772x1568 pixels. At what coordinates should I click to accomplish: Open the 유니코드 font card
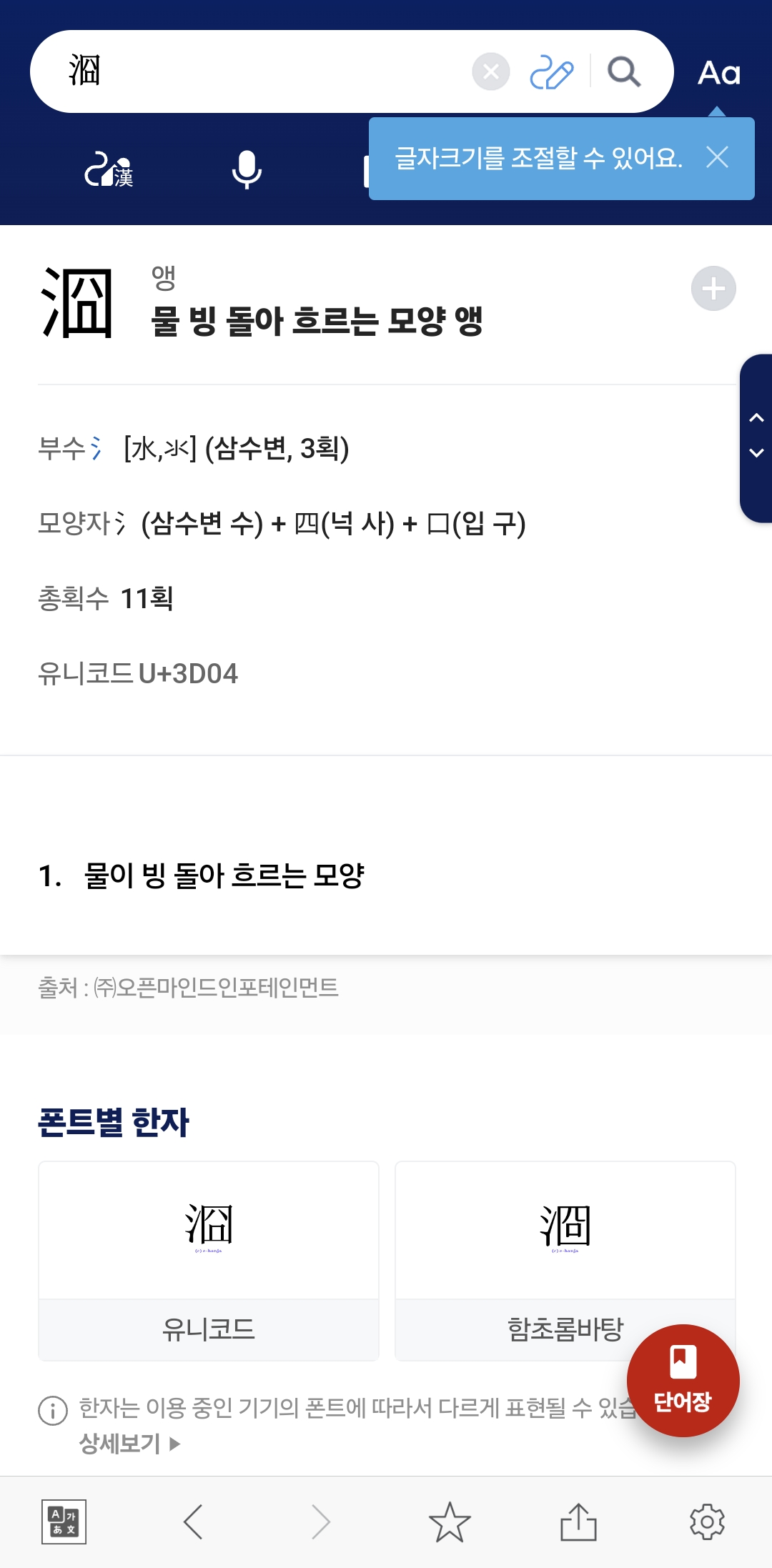pos(208,1261)
